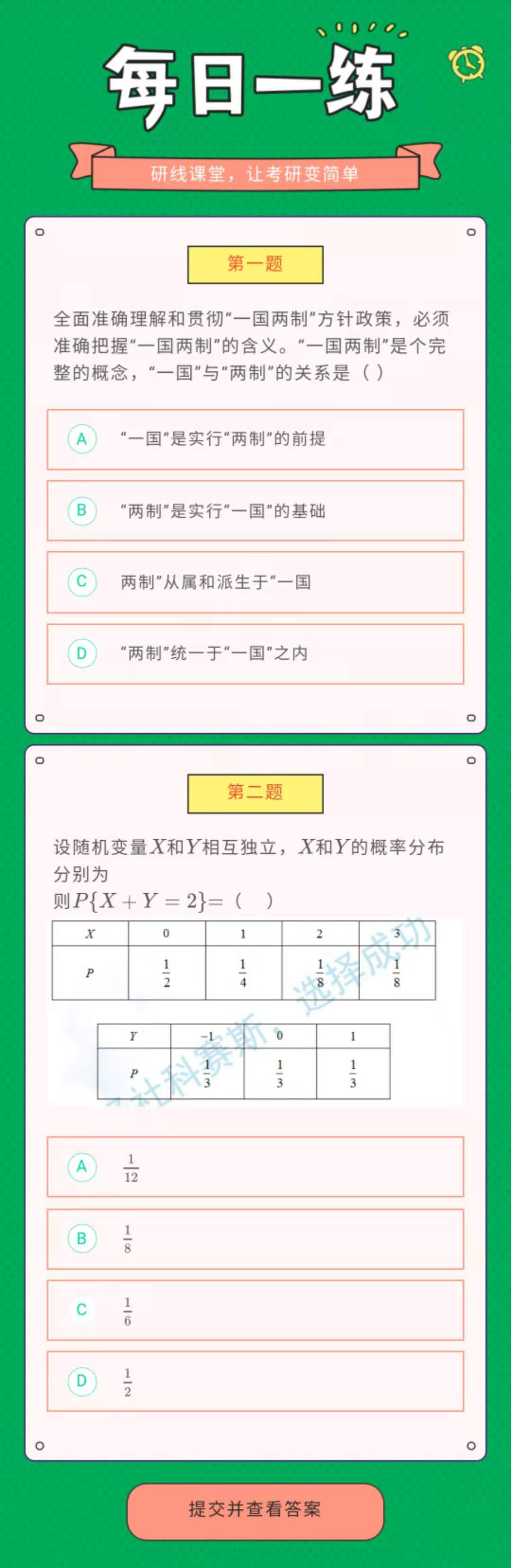Select option B 1/8 in question two
The width and height of the screenshot is (512, 1568).
pyautogui.click(x=255, y=1238)
